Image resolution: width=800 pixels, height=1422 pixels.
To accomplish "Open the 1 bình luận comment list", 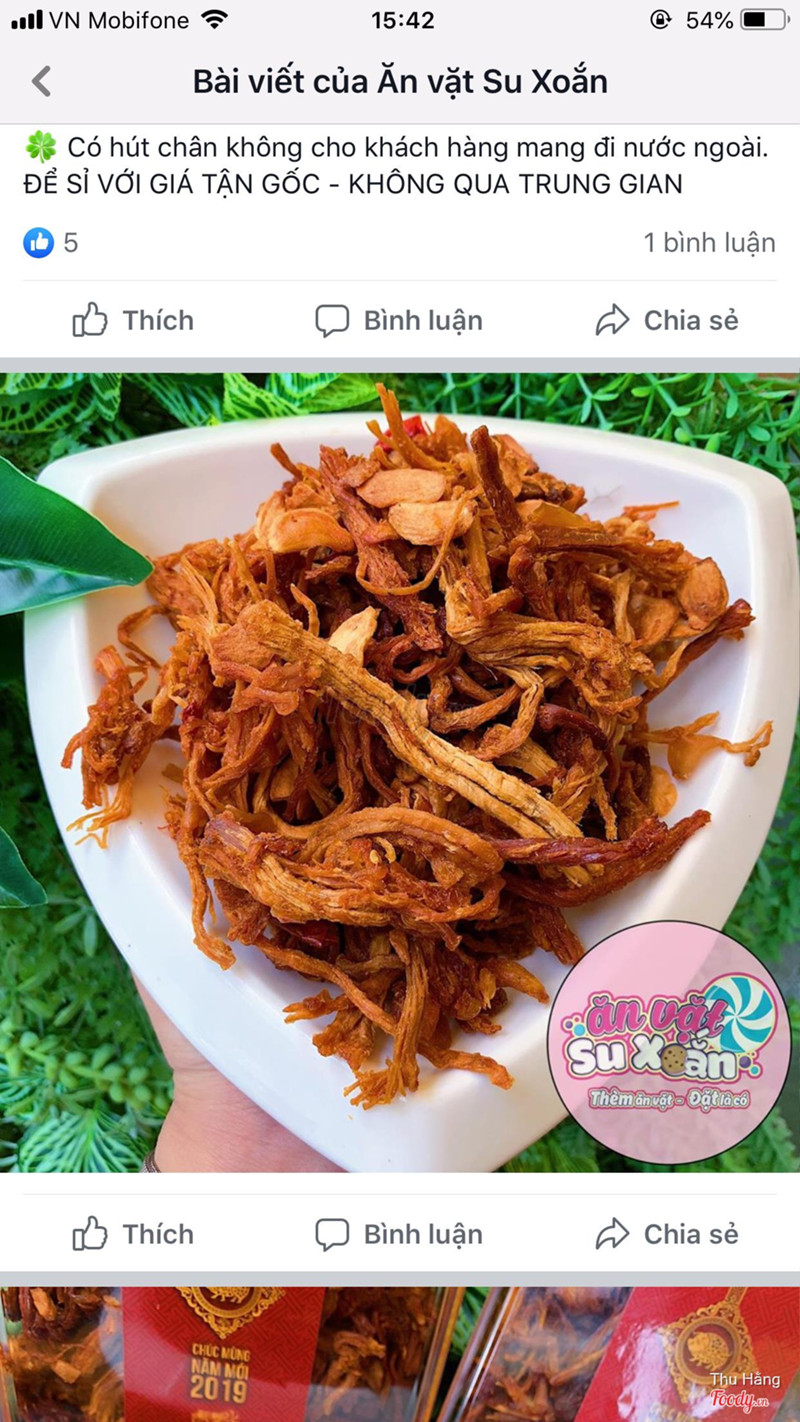I will (708, 242).
